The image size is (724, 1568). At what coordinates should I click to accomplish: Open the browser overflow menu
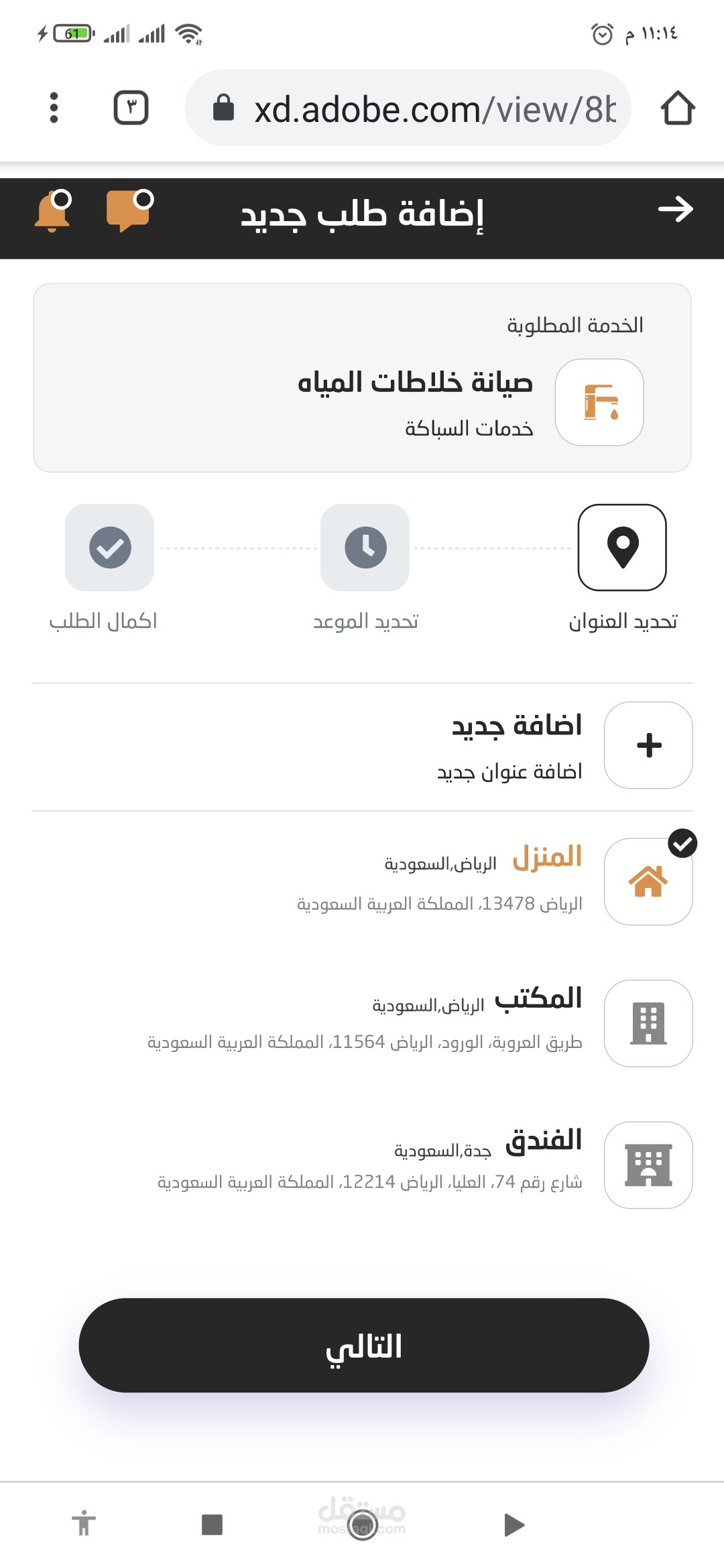click(x=54, y=108)
